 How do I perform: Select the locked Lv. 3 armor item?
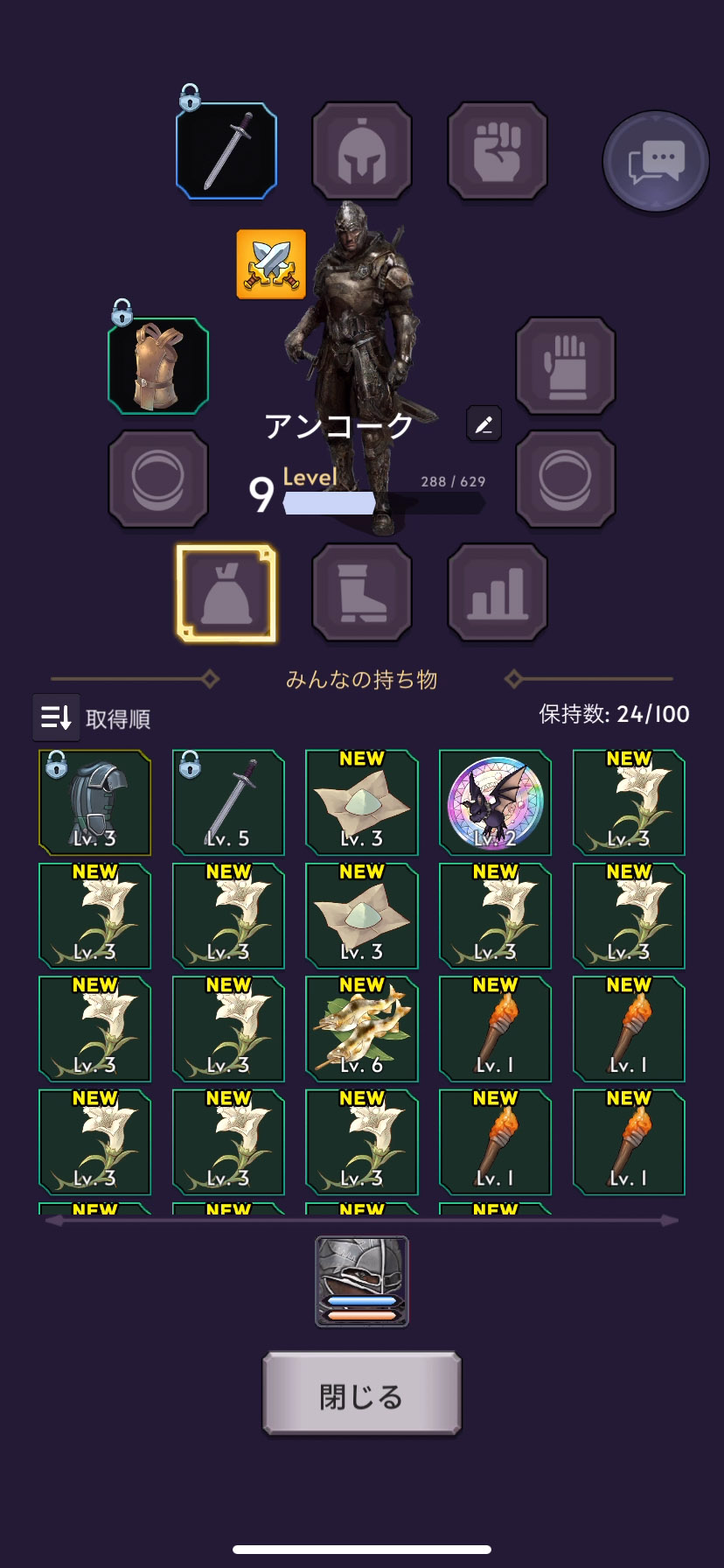click(94, 802)
